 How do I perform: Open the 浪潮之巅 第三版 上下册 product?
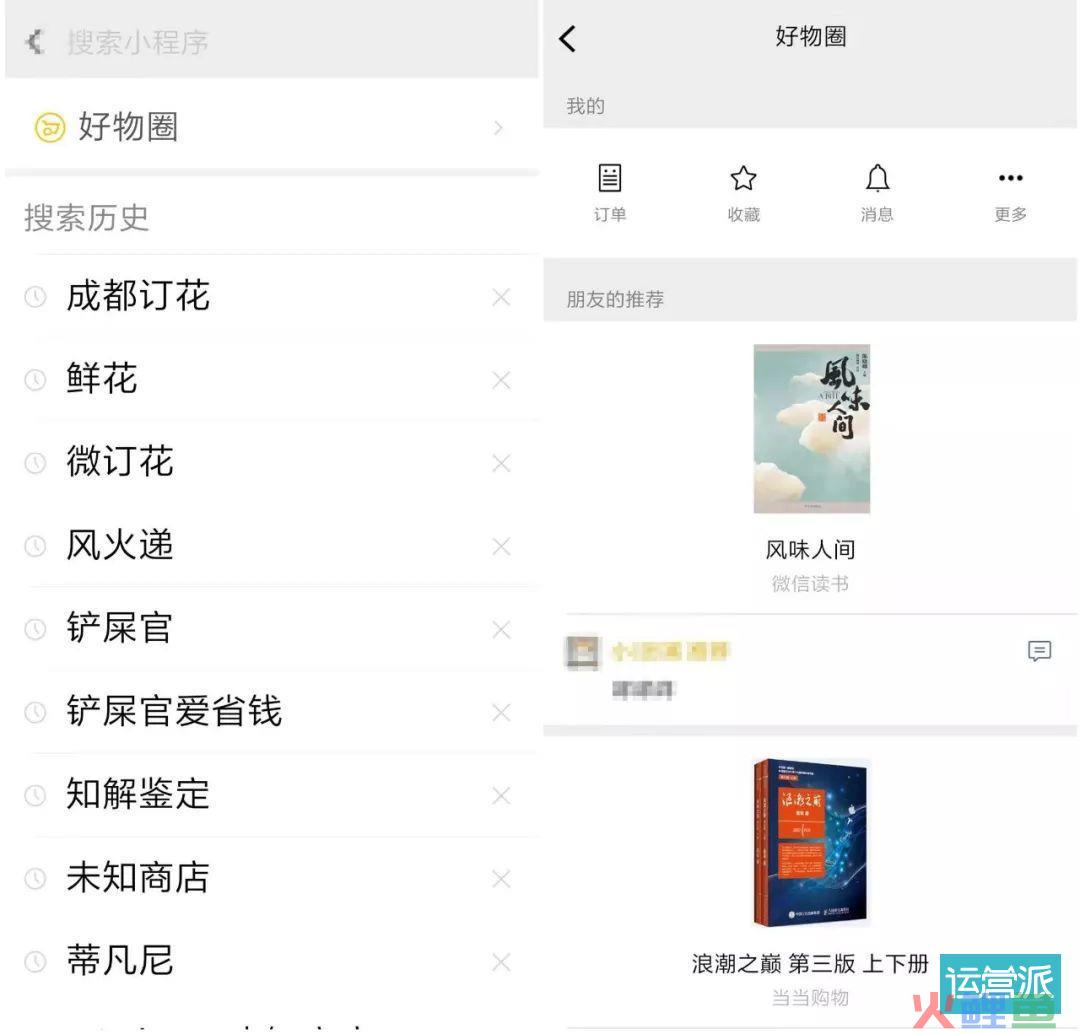(x=811, y=845)
